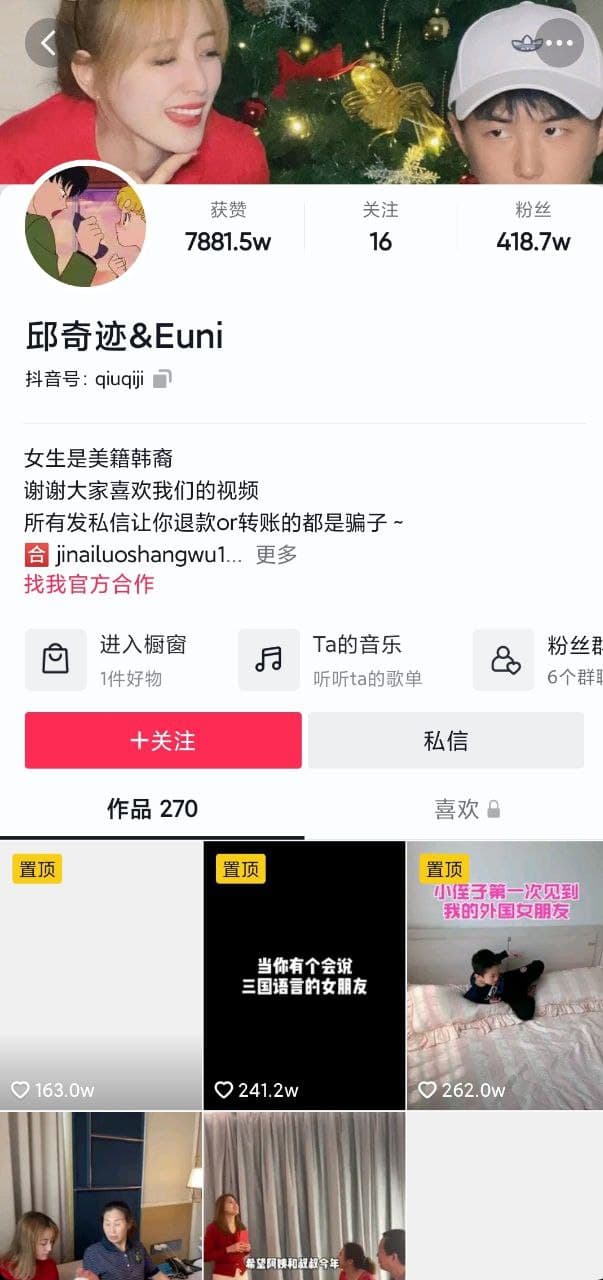Open the pinned video with 163.0w likes
Image resolution: width=603 pixels, height=1280 pixels.
(100, 975)
